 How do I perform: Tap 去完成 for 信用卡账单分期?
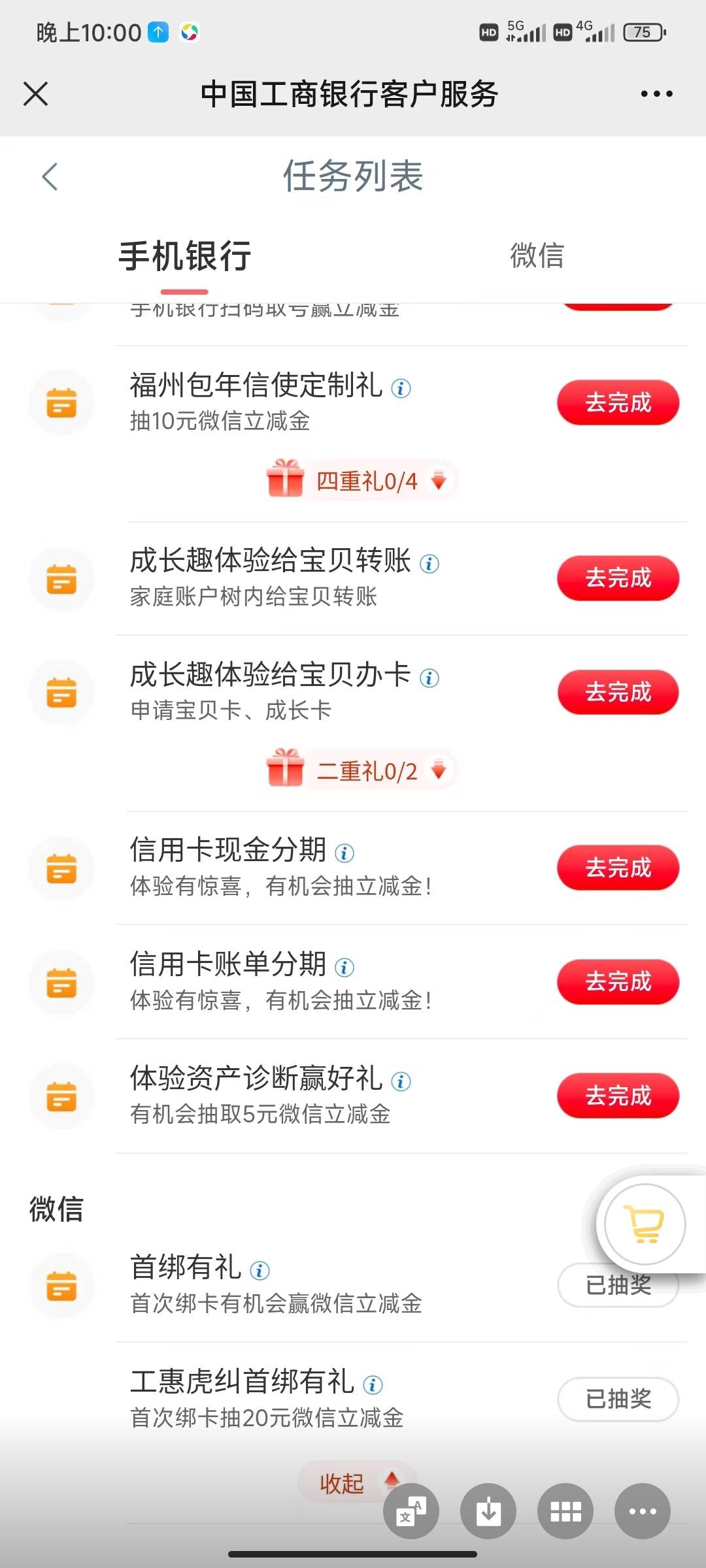tap(618, 982)
